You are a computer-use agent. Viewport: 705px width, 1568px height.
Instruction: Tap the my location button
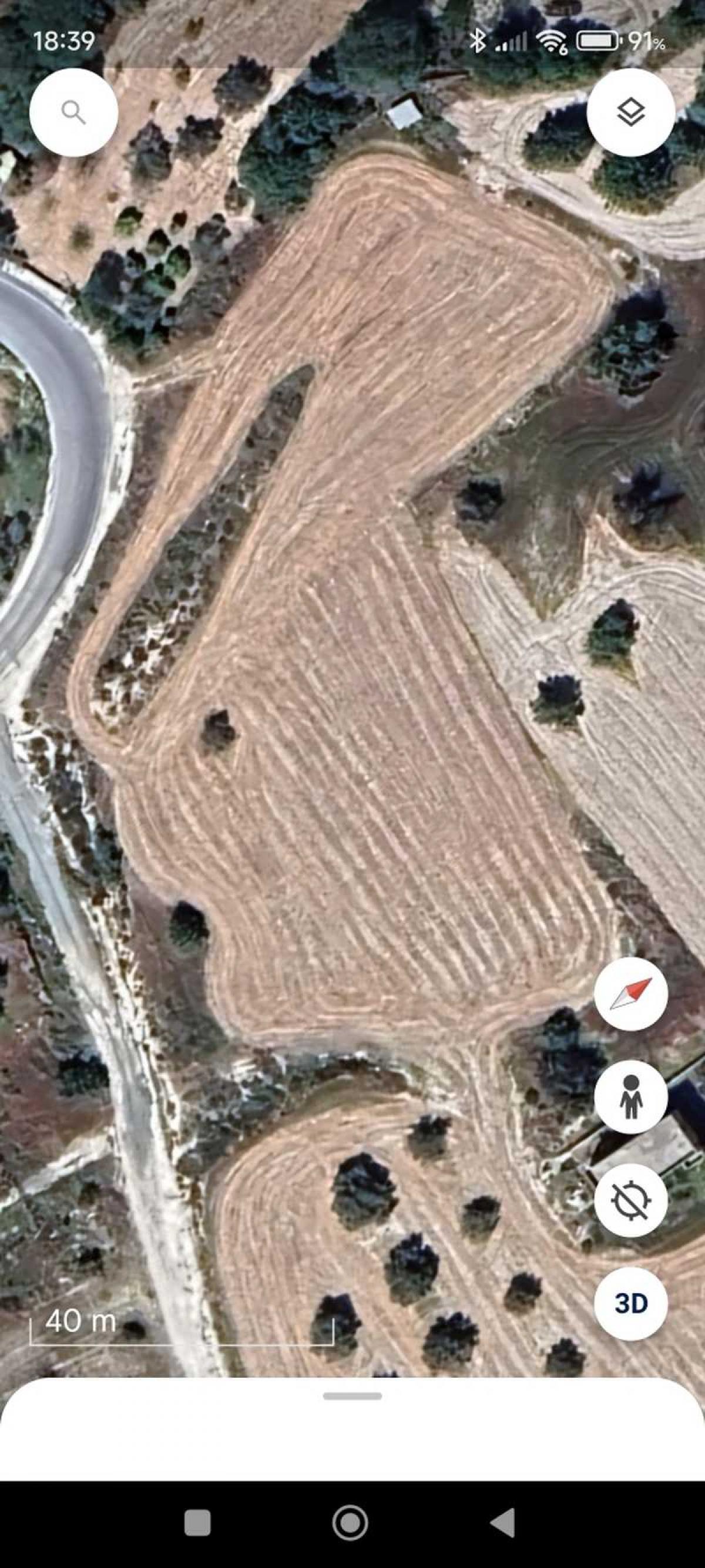(x=631, y=1200)
